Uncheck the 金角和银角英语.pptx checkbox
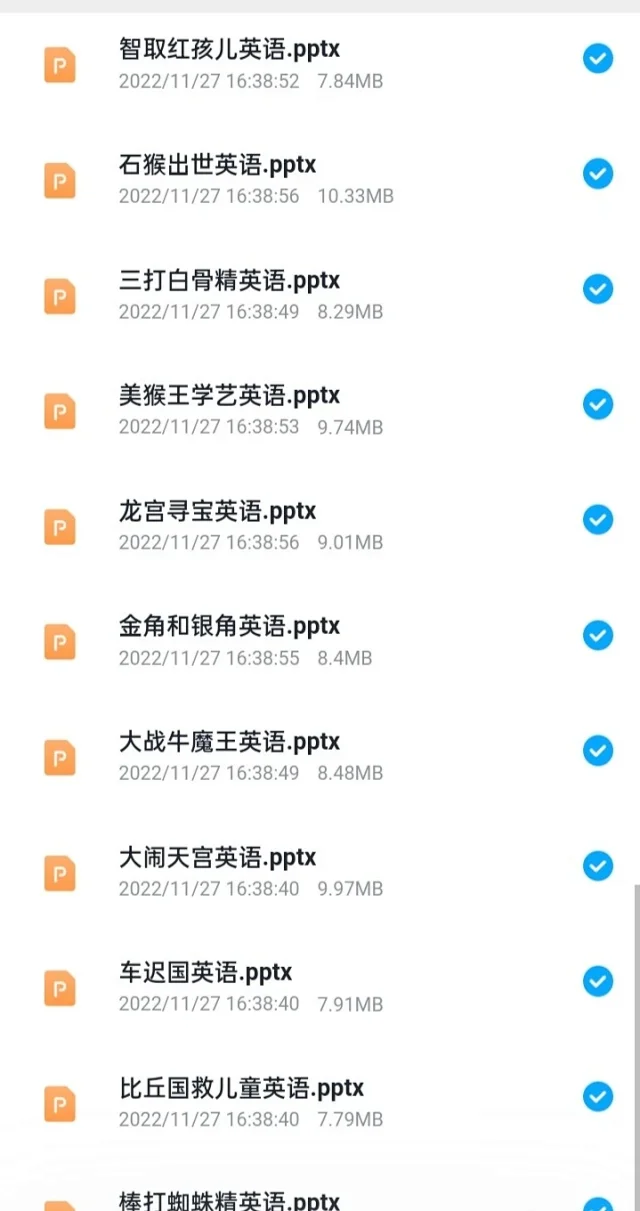Screen dimensions: 640x1211 [x=597, y=636]
